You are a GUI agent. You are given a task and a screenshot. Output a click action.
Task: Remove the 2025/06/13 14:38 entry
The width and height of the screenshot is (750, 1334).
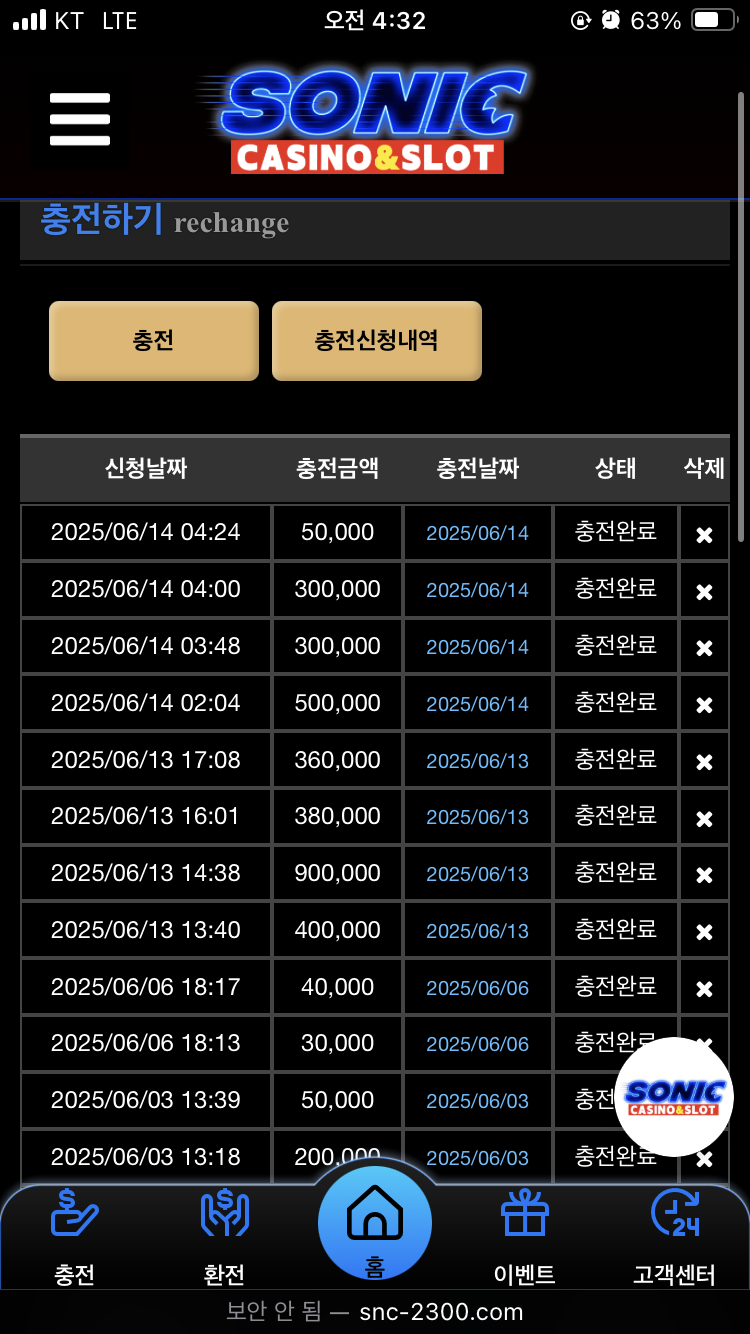click(x=704, y=874)
